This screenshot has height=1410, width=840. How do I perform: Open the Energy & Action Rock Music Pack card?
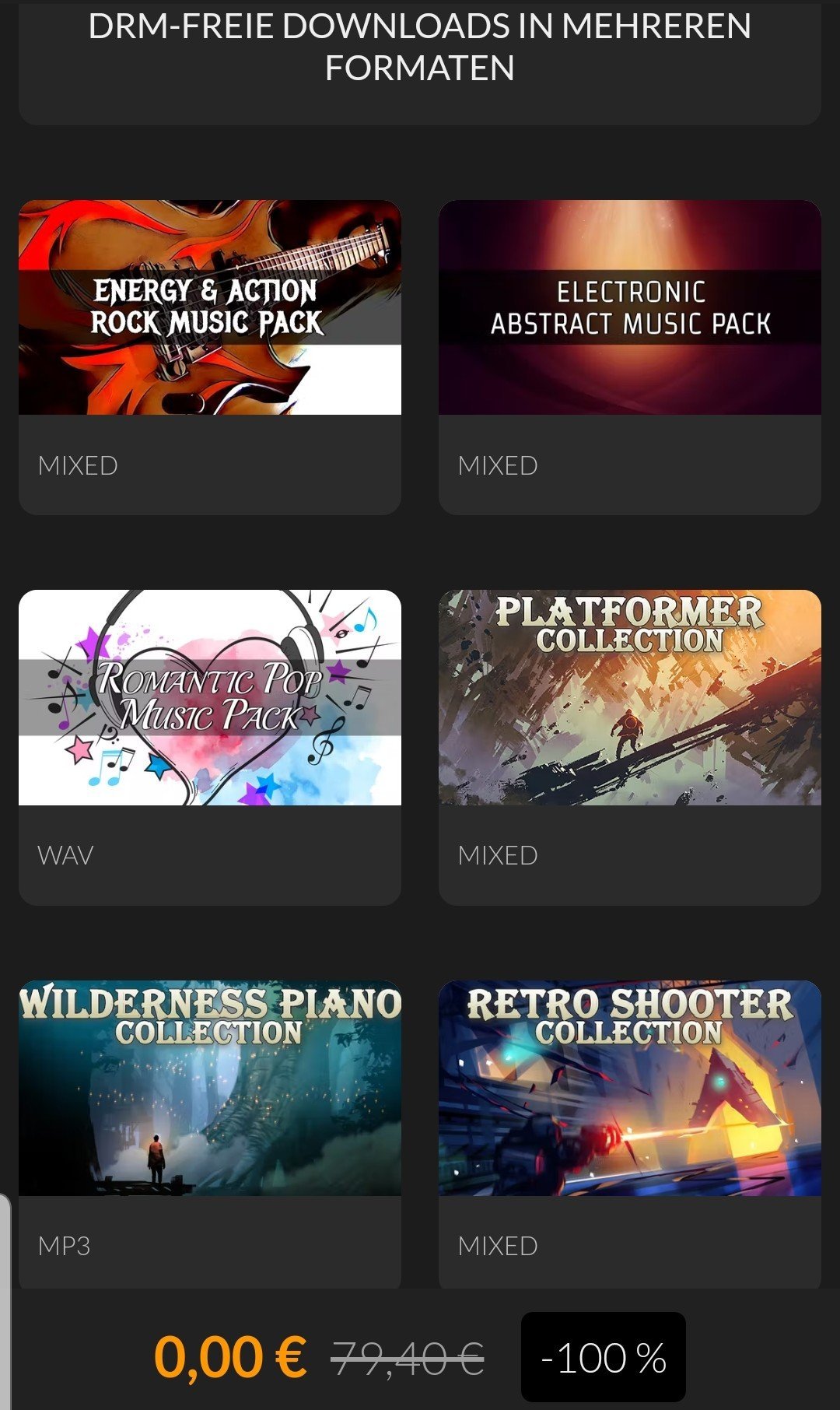210,357
